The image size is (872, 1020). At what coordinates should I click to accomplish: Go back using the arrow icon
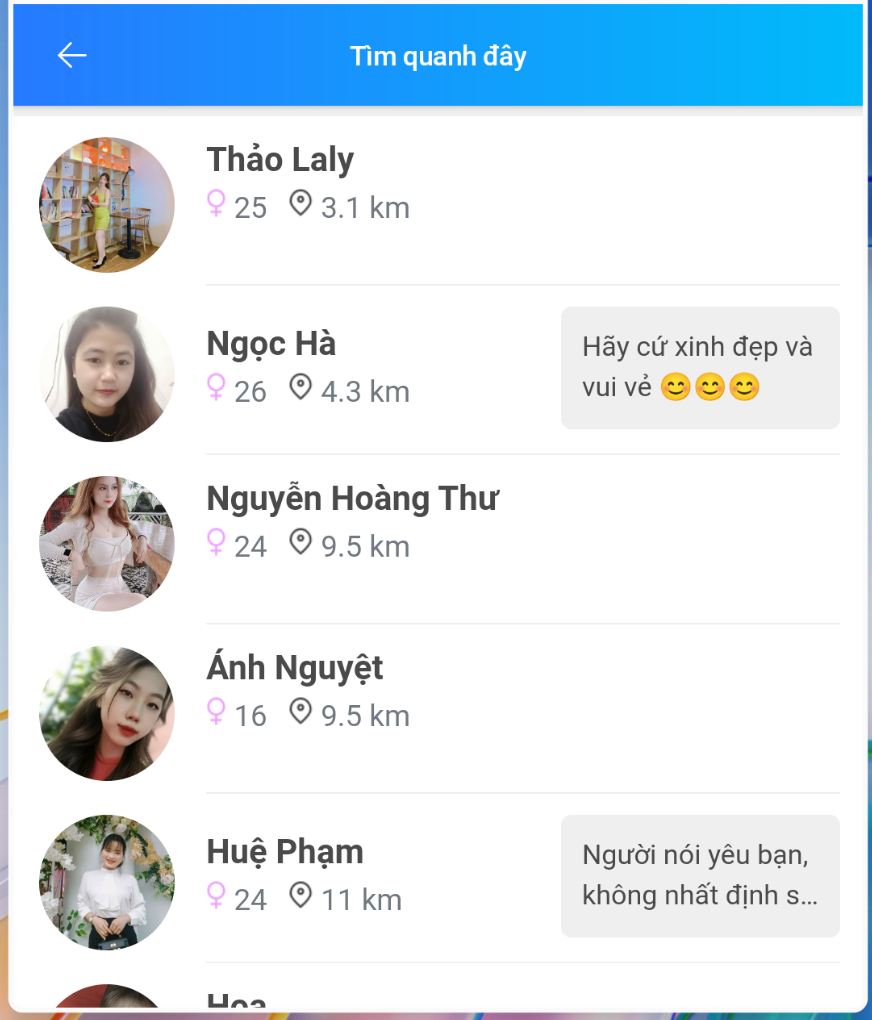click(72, 56)
